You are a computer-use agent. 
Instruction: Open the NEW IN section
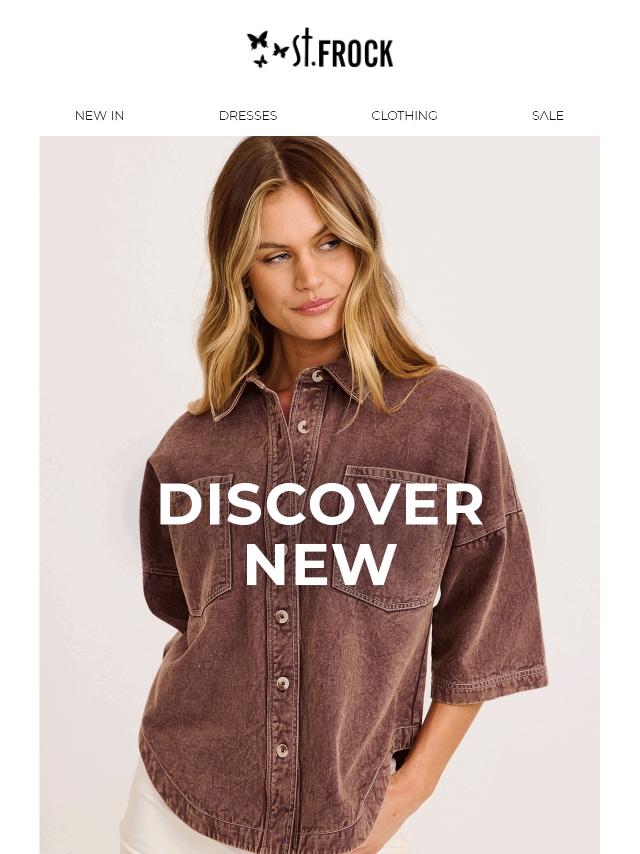click(99, 116)
